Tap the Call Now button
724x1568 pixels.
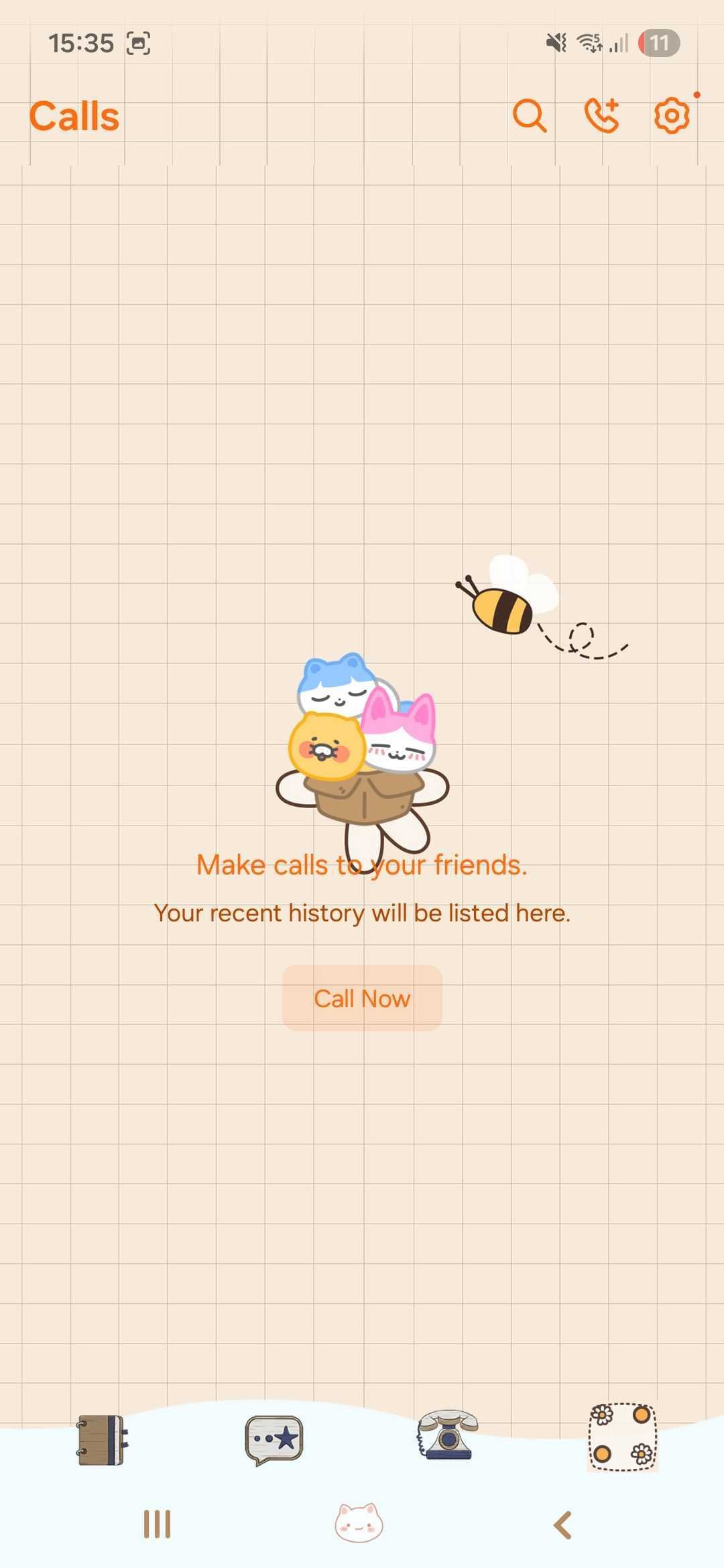tap(362, 998)
